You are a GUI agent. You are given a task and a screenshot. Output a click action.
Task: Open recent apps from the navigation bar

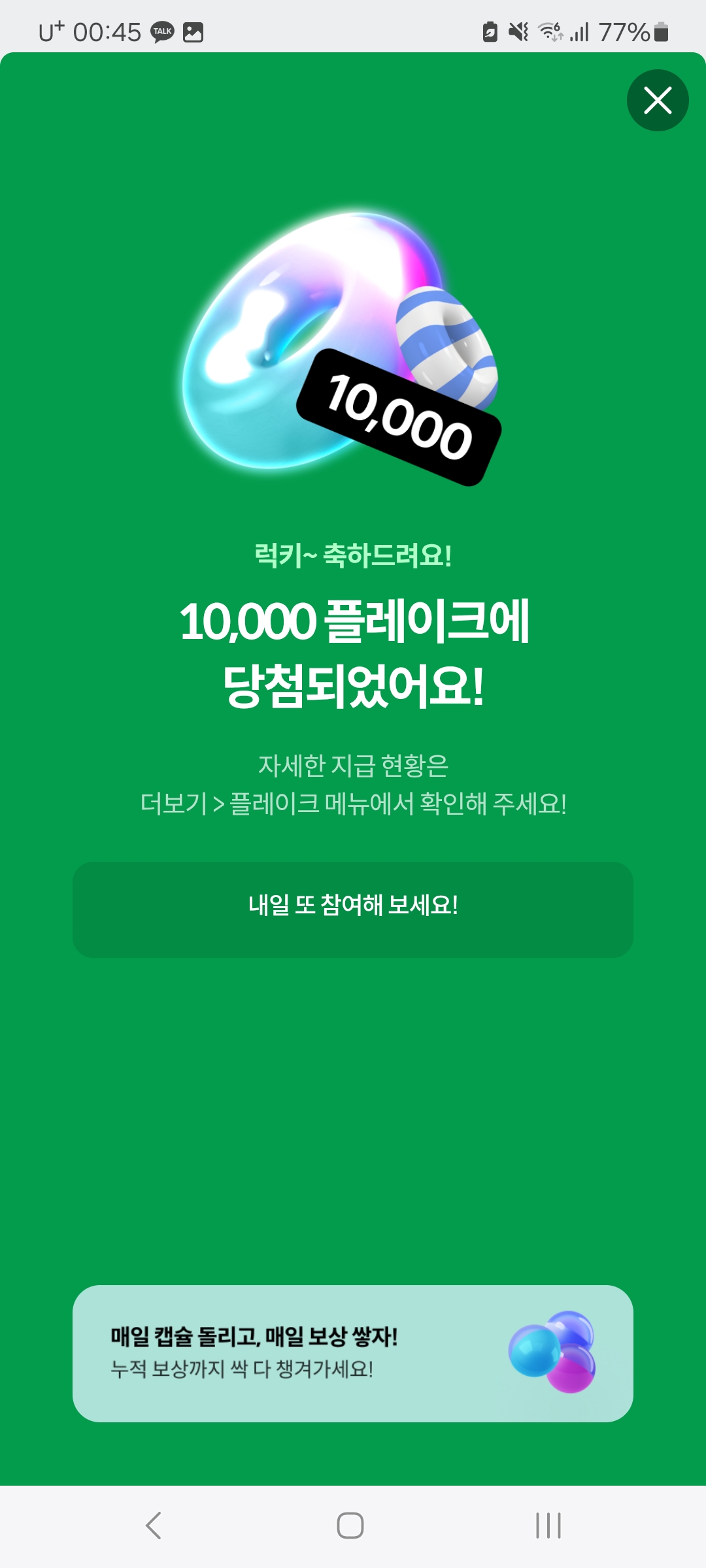click(548, 1526)
